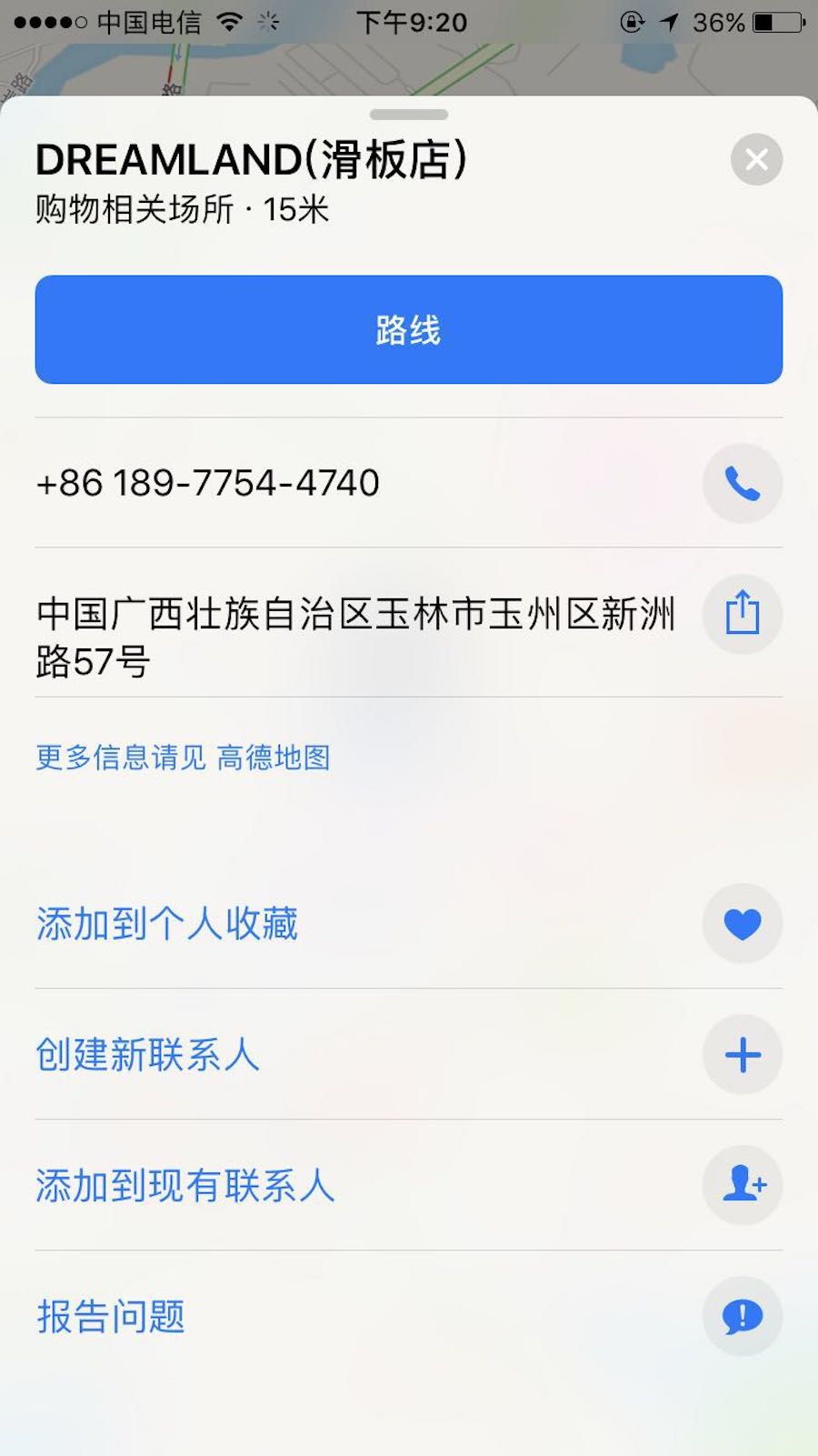Add place to favorites 添加到个人收藏
818x1456 pixels.
pyautogui.click(x=167, y=924)
